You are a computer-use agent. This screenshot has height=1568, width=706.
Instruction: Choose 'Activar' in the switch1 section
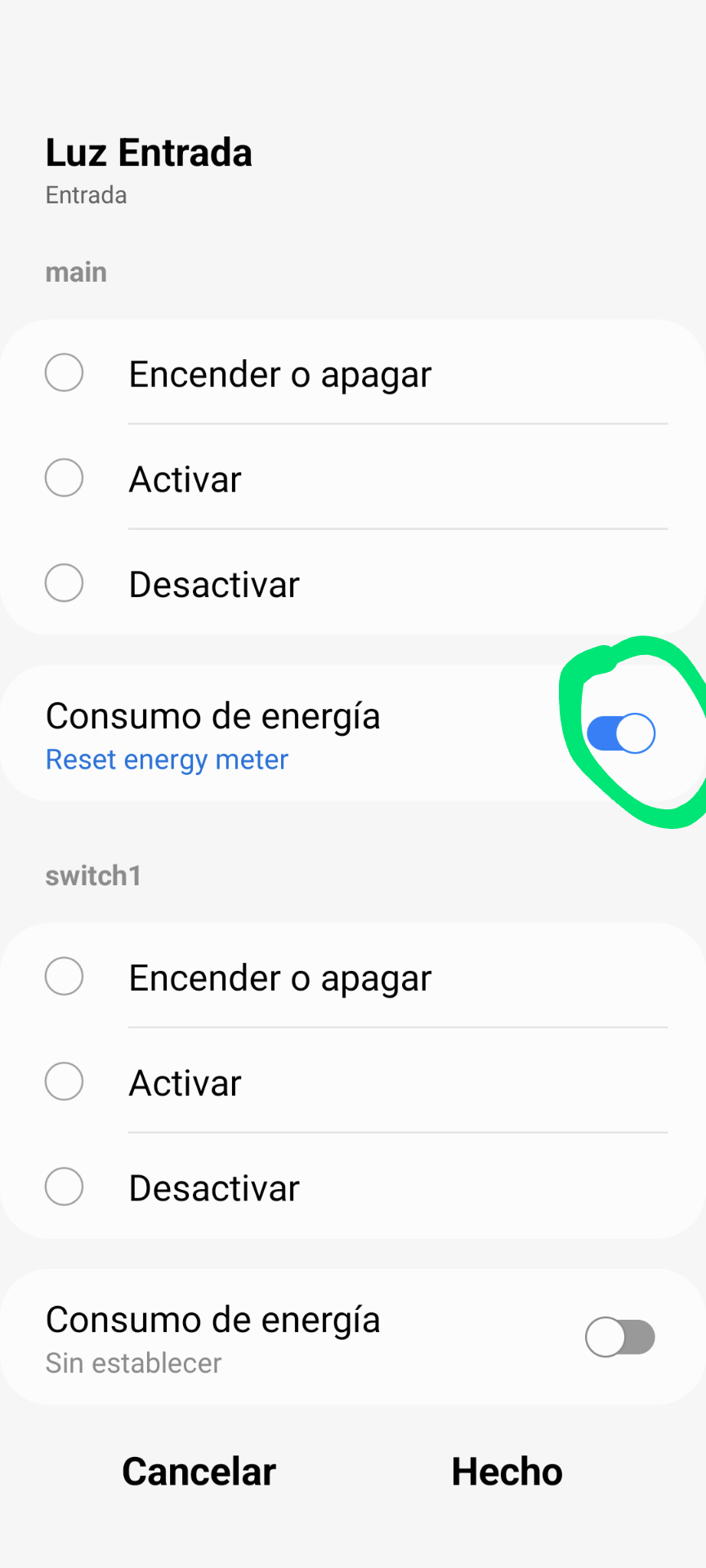click(x=65, y=1081)
